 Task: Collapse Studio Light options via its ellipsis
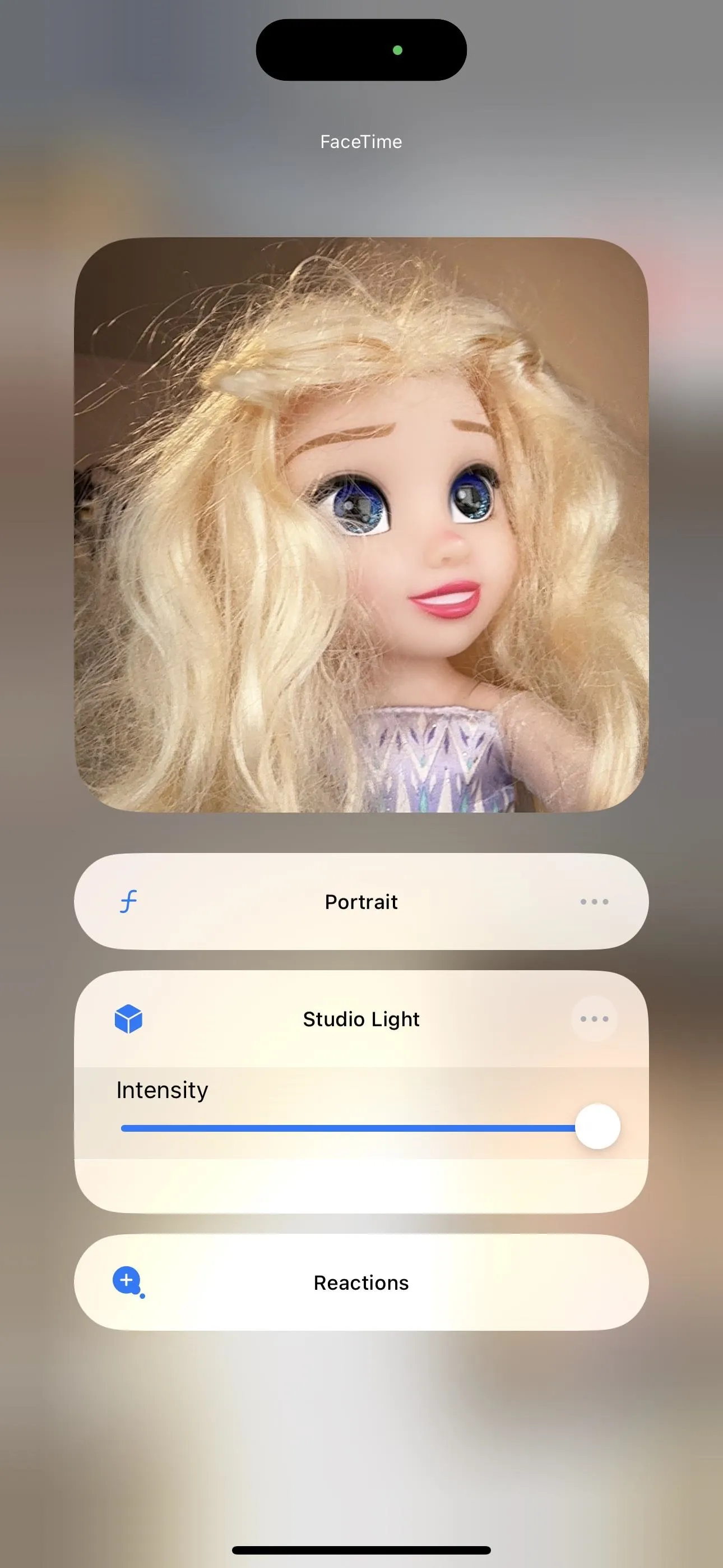click(x=594, y=1019)
